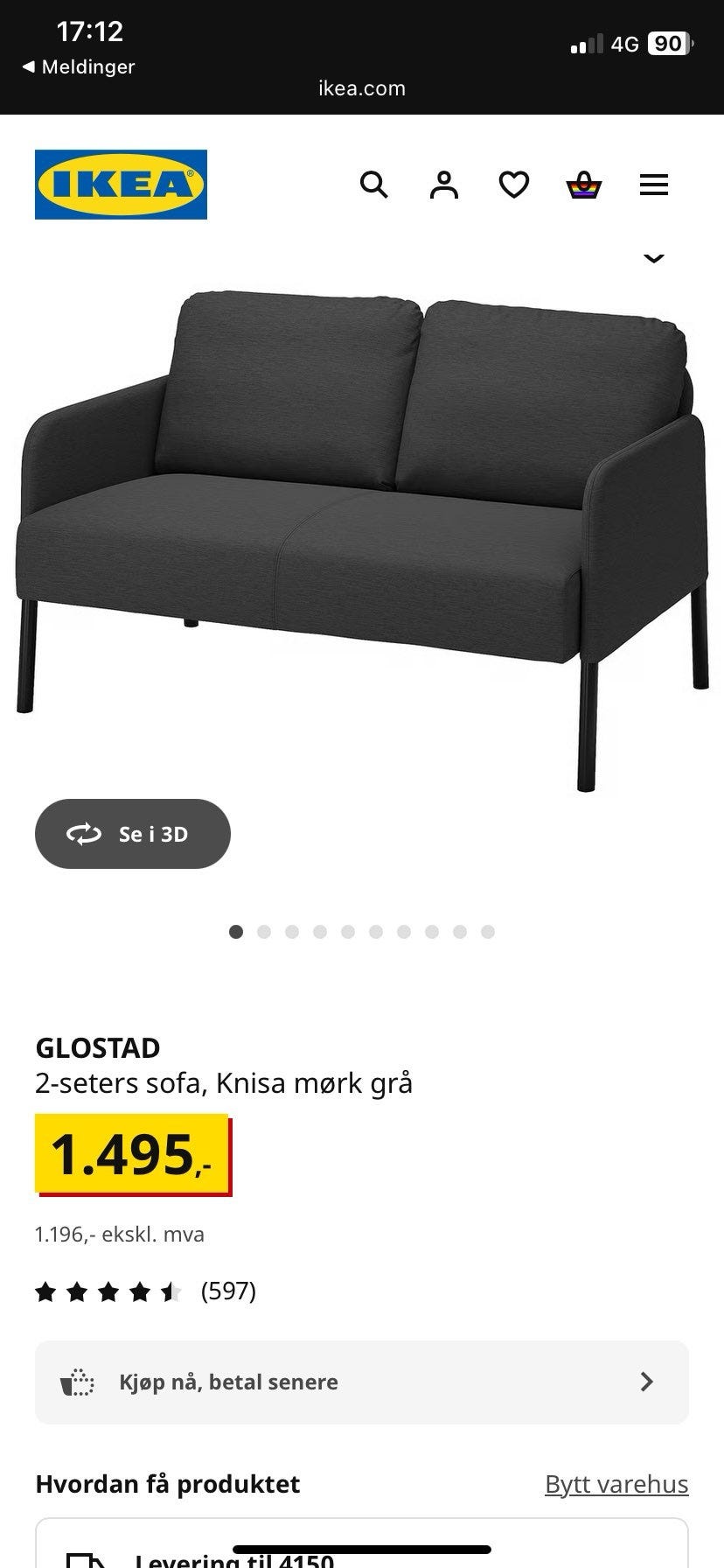Image resolution: width=724 pixels, height=1568 pixels.
Task: Open the wishlist favorites heart
Action: pyautogui.click(x=514, y=185)
